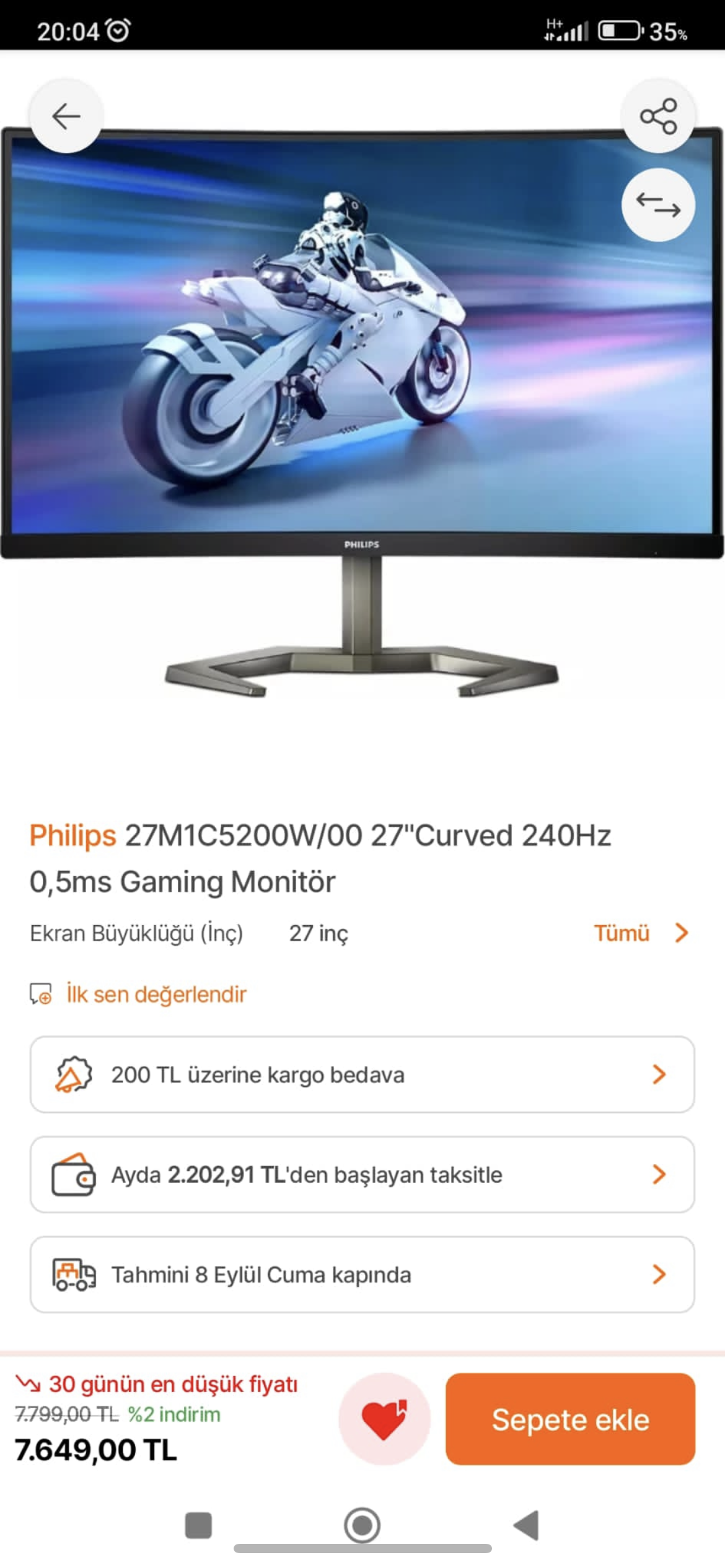Image resolution: width=725 pixels, height=1568 pixels.
Task: Add product to favorites with the heart icon
Action: (384, 1419)
